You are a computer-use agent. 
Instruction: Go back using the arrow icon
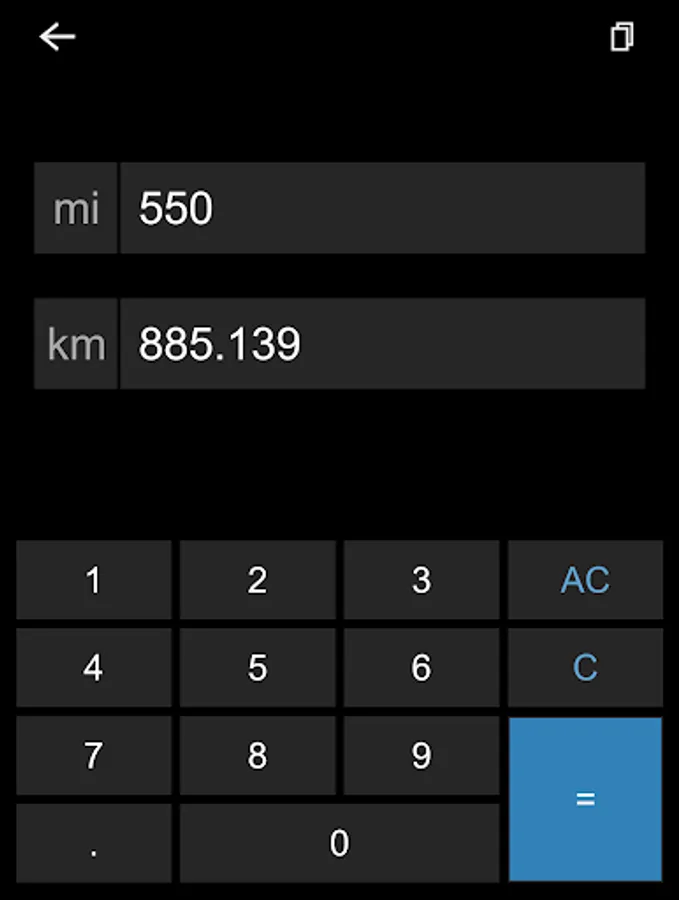click(57, 37)
